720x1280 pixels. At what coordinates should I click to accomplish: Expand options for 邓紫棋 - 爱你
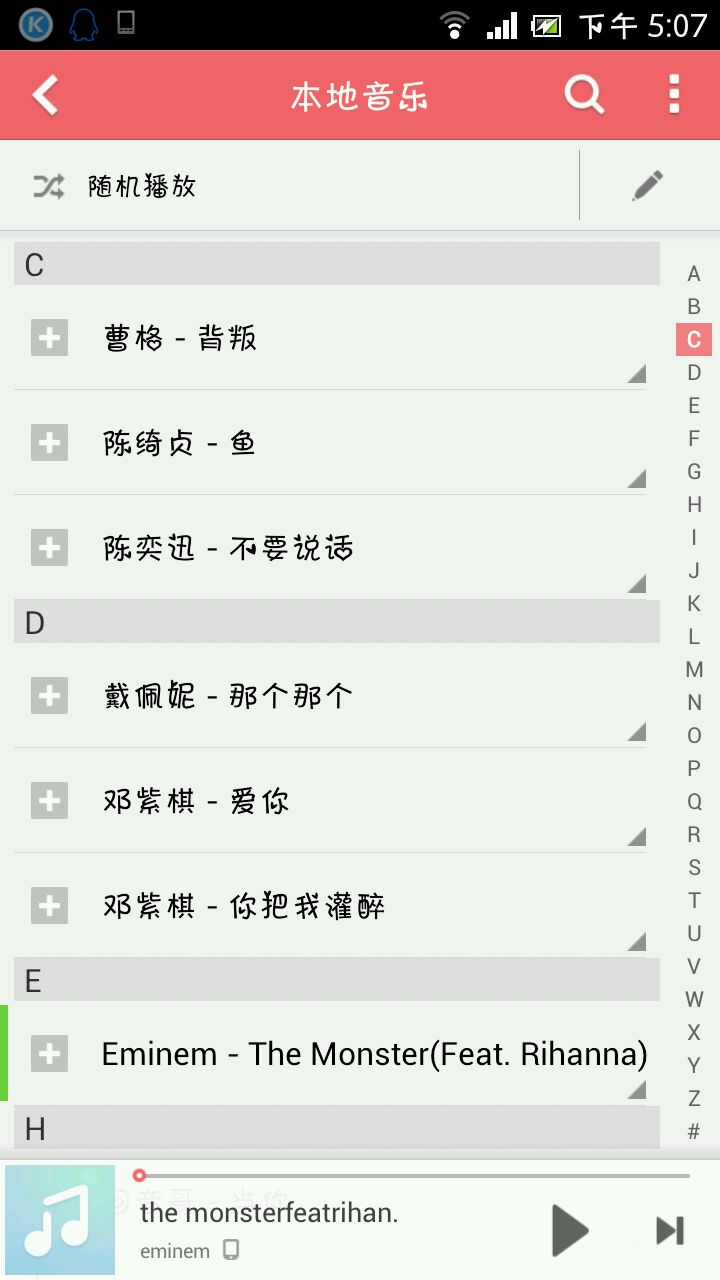point(636,837)
